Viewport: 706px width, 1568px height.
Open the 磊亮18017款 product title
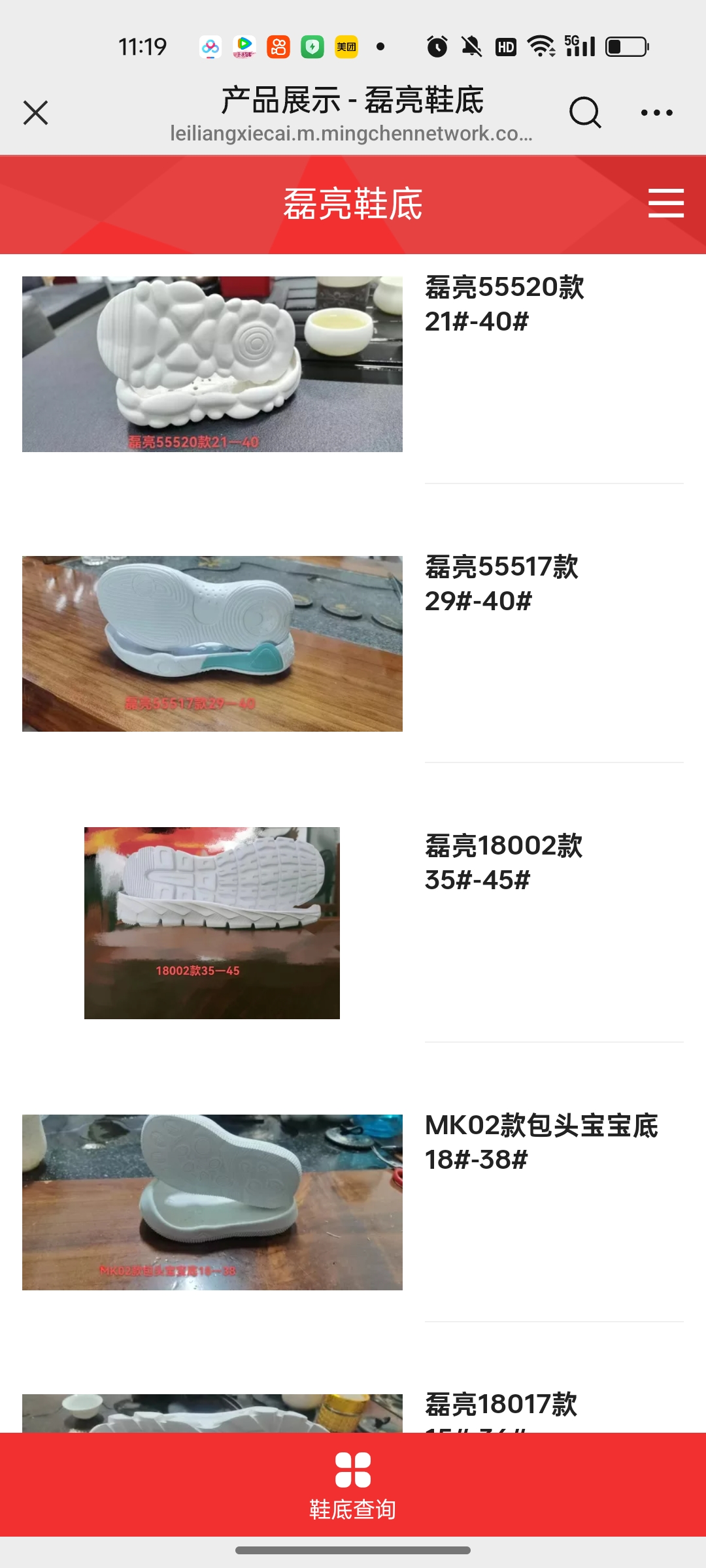501,1405
